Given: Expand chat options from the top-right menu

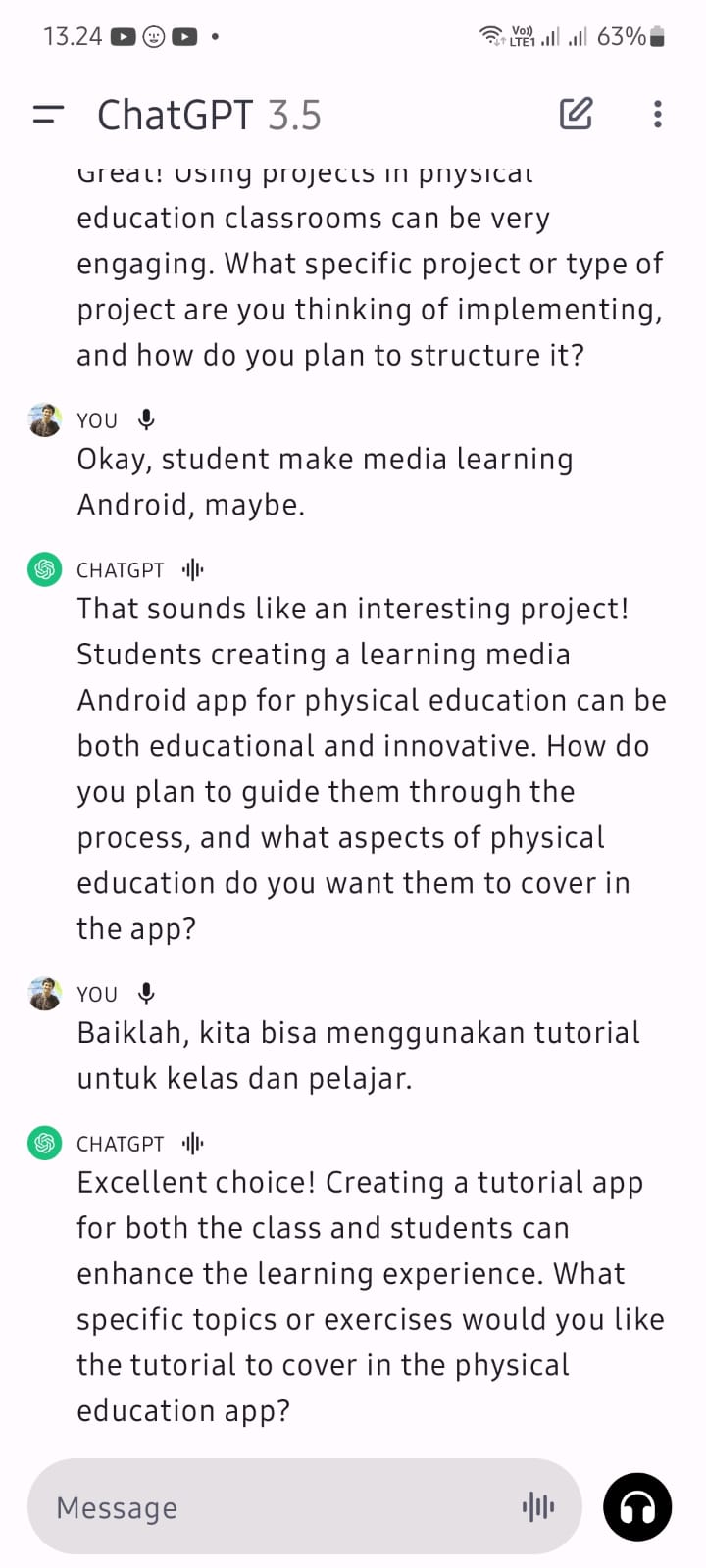Looking at the screenshot, I should [657, 114].
